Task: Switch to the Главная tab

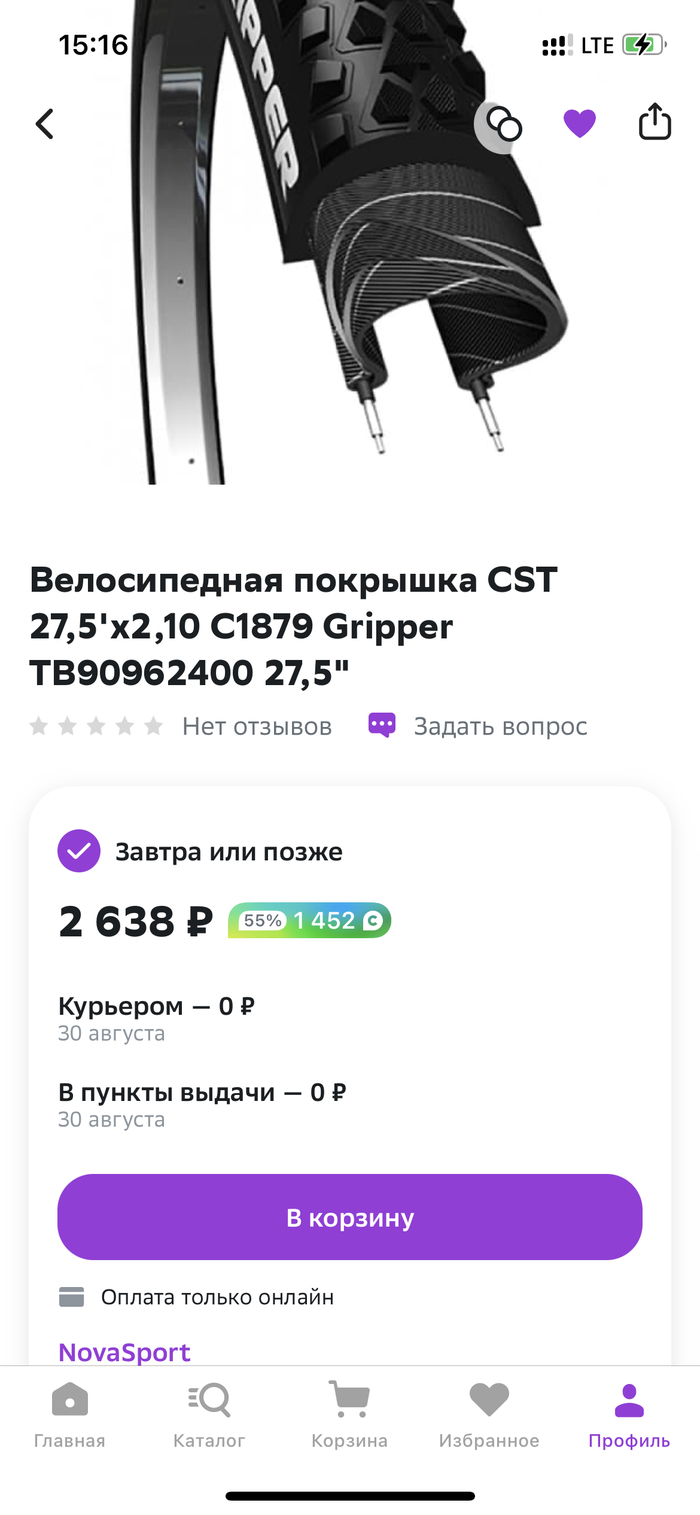Action: click(69, 1416)
